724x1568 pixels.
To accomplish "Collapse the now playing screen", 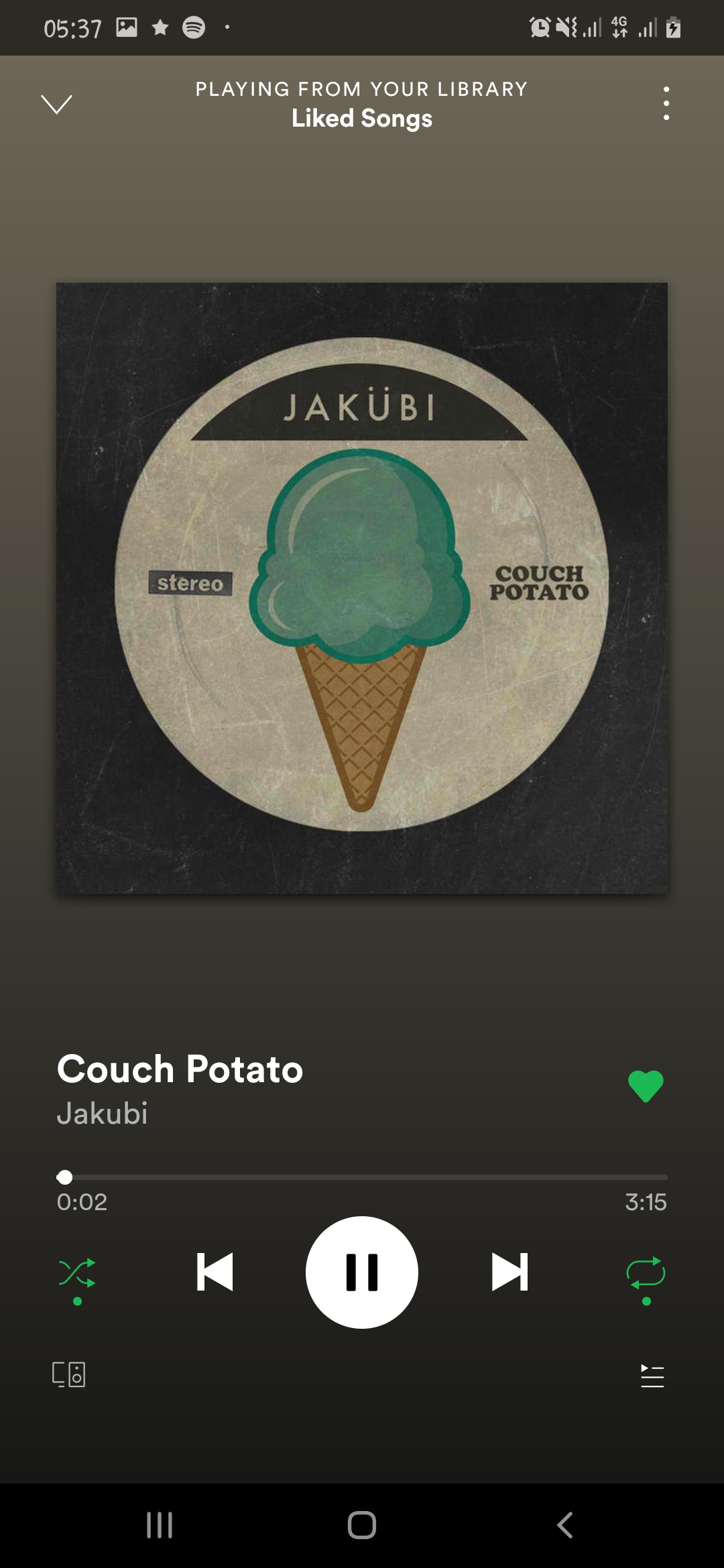I will pyautogui.click(x=56, y=104).
